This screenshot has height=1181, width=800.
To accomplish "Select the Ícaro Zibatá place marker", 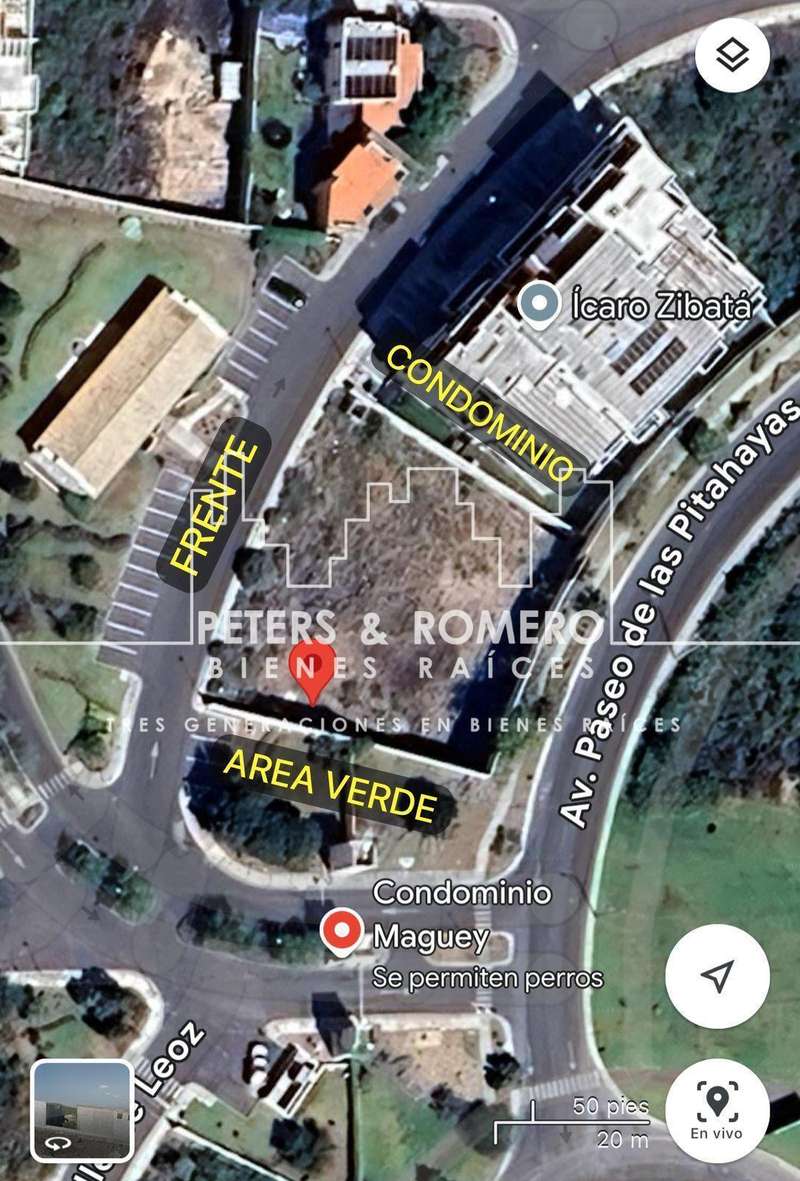I will [x=540, y=306].
